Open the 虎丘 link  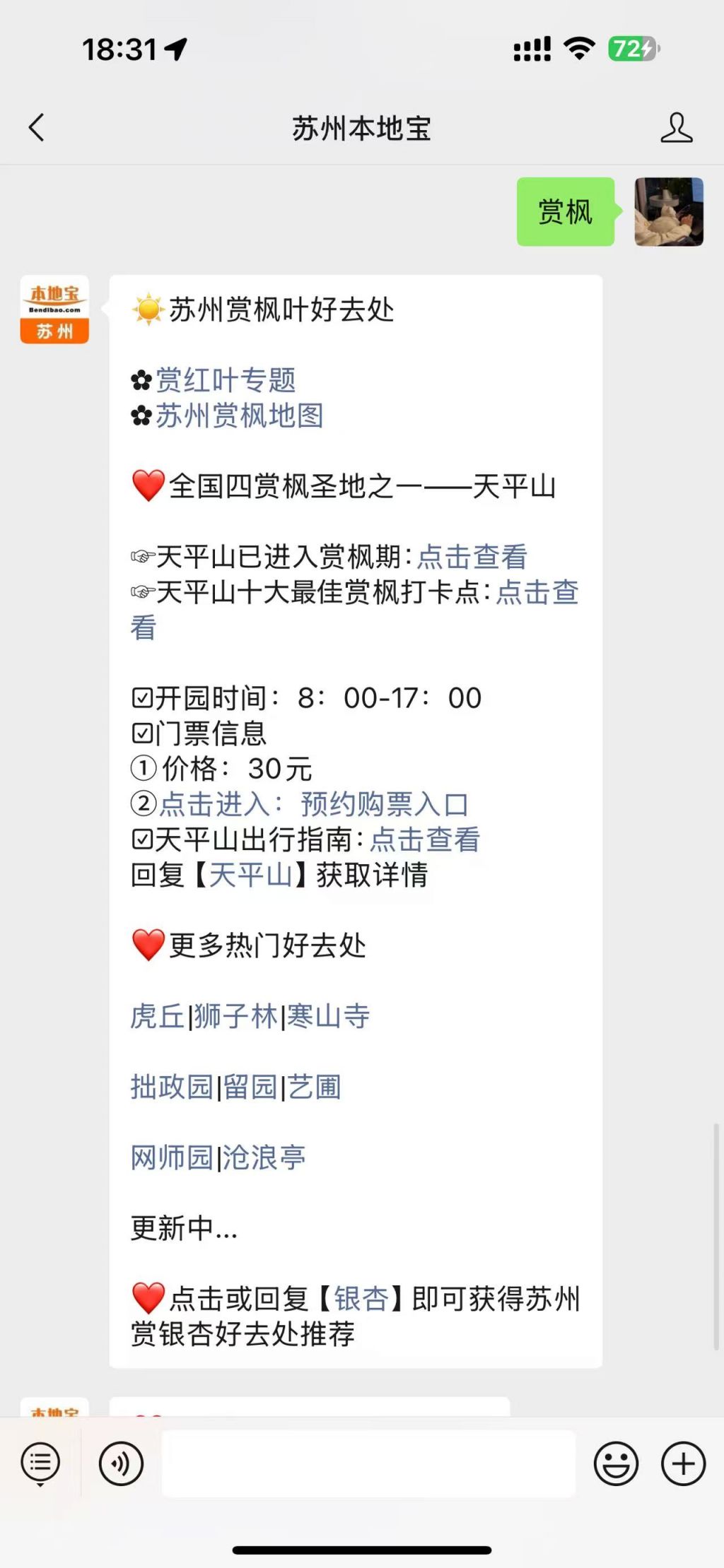157,1016
